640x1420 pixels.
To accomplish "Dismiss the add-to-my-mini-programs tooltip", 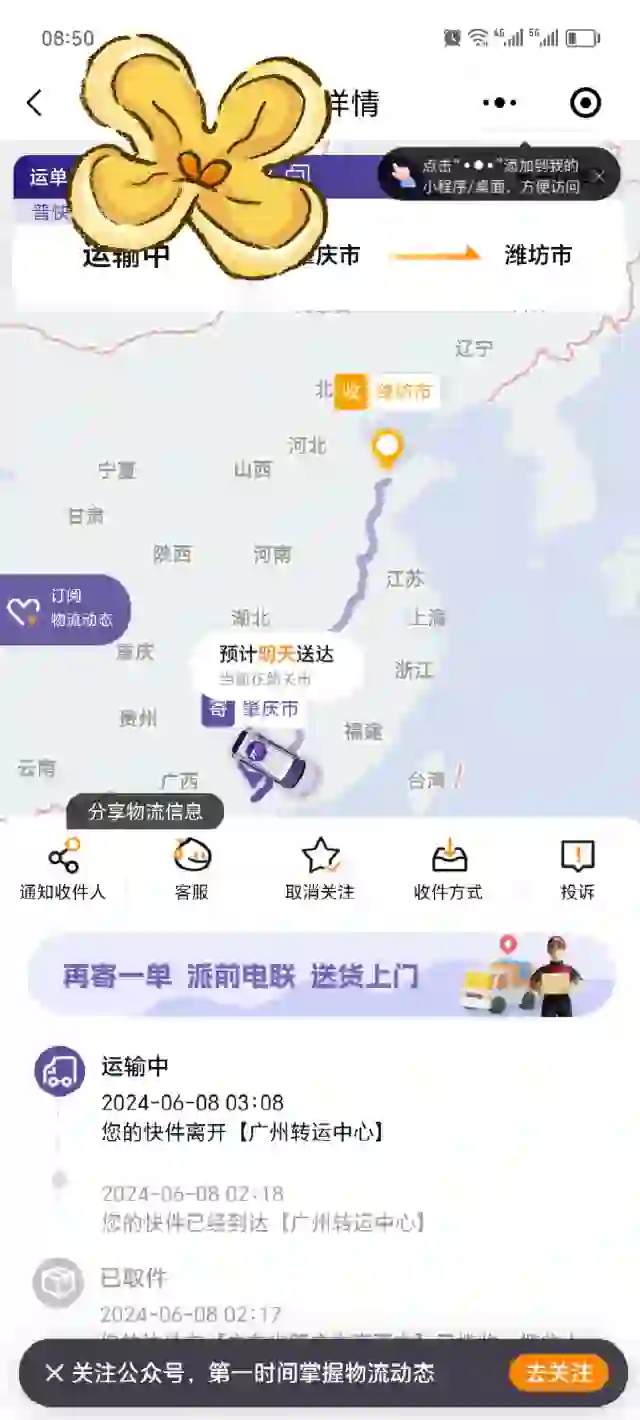I will coord(598,176).
